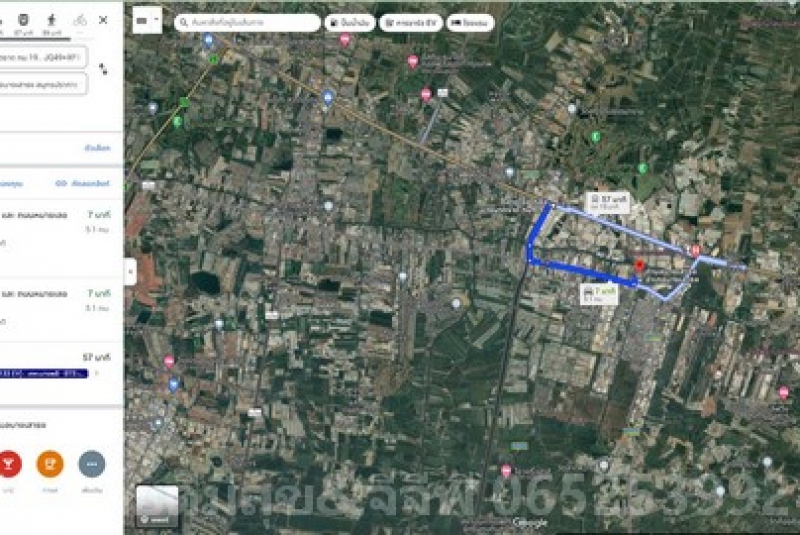
Task: Tap the gas stations chip
Action: point(349,22)
